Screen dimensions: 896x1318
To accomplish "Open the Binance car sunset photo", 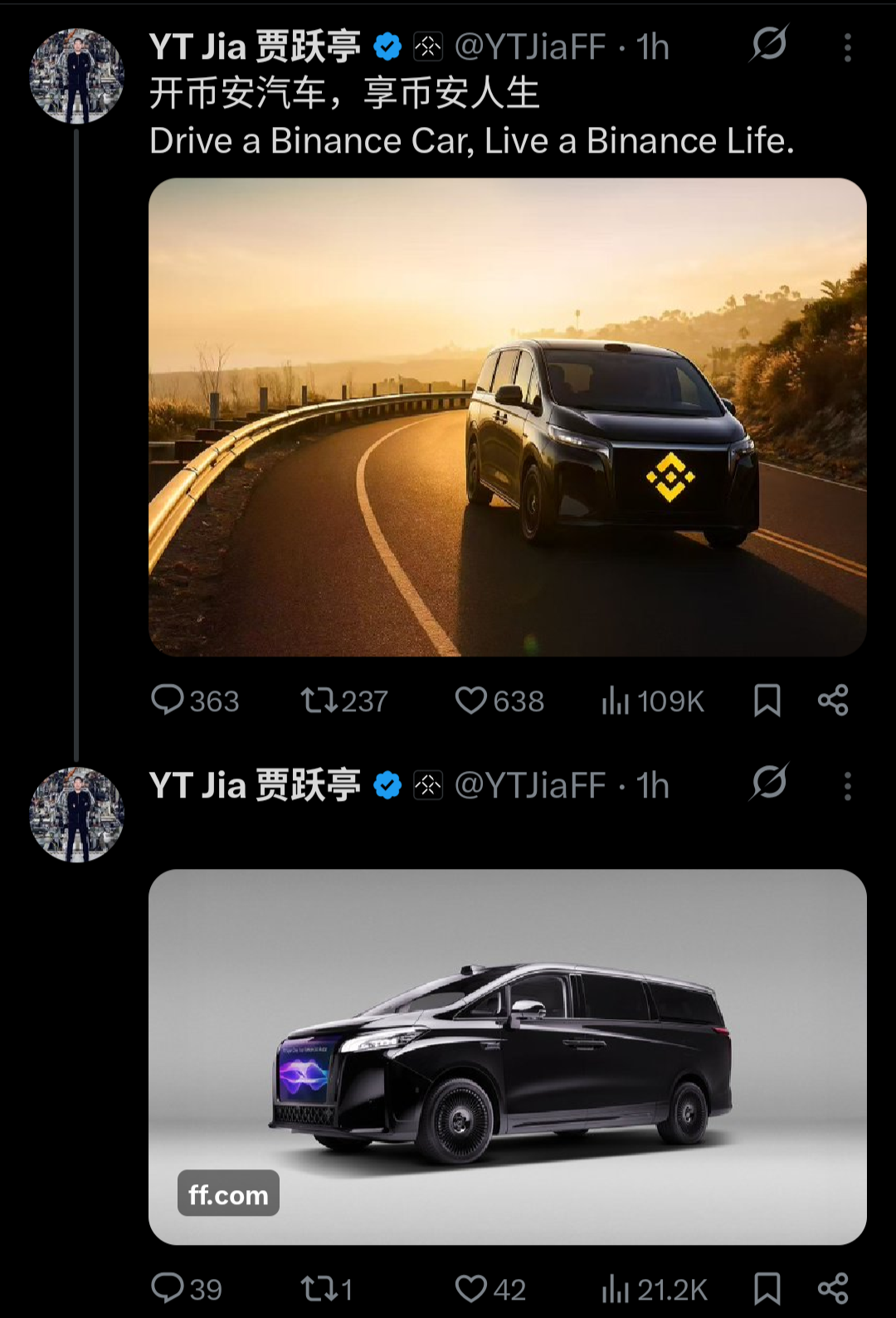I will (x=507, y=417).
